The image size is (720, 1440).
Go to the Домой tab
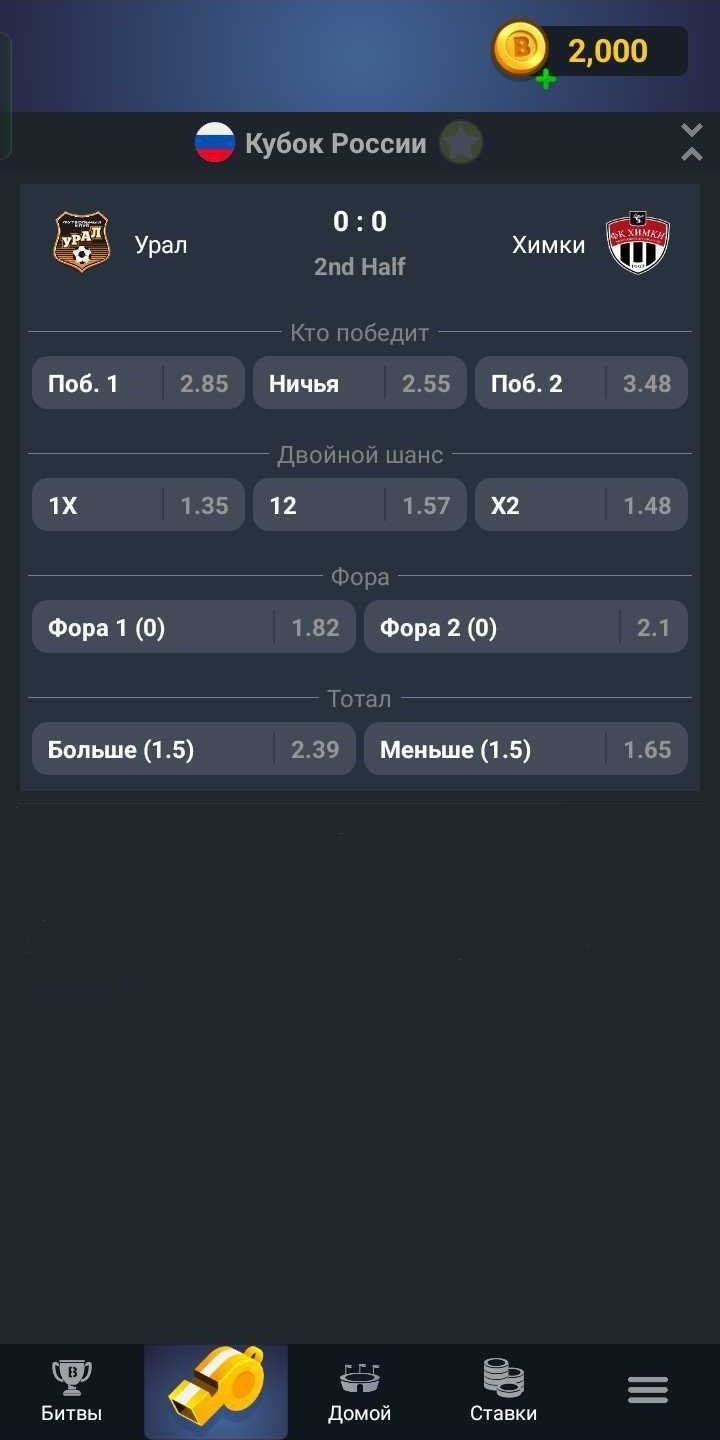(x=359, y=1391)
